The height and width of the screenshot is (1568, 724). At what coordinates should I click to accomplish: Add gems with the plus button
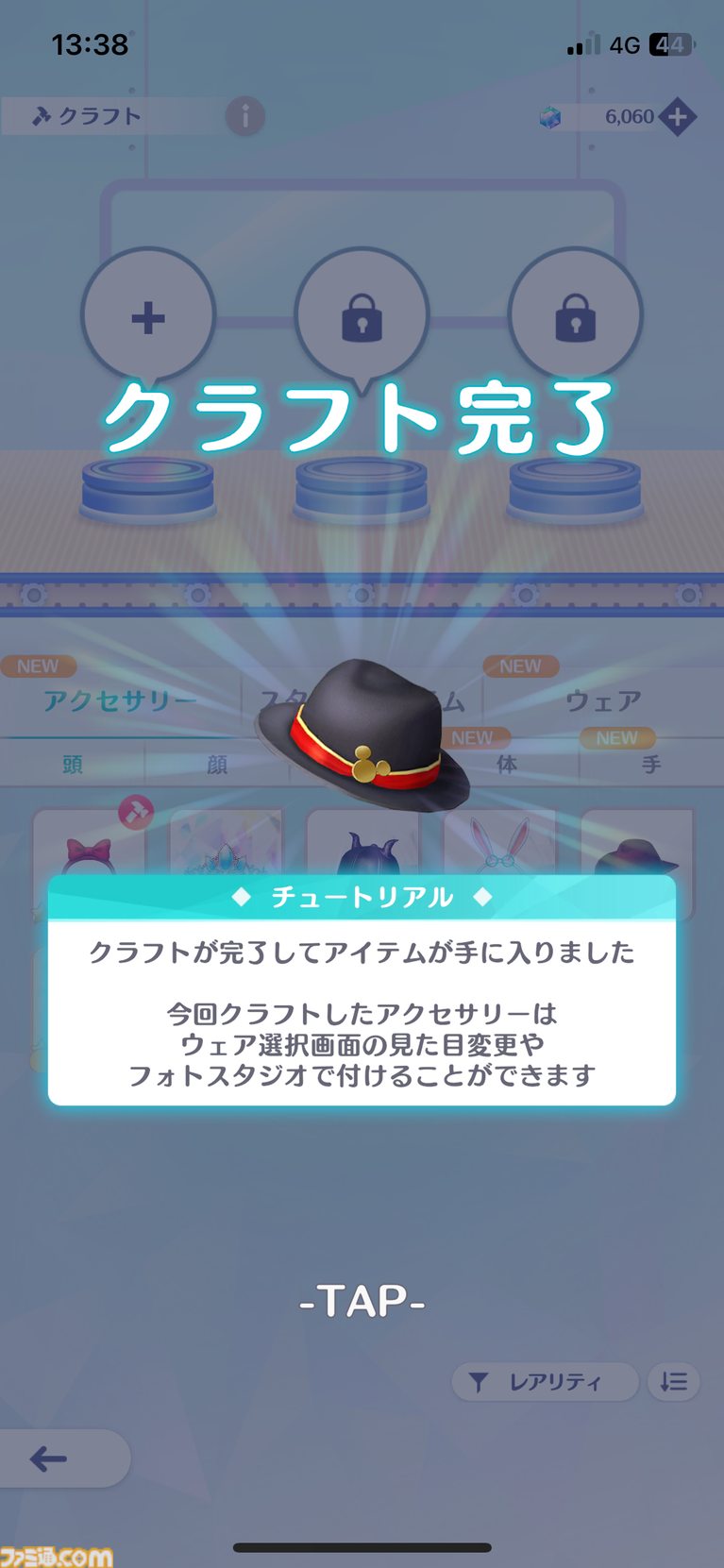tap(678, 117)
